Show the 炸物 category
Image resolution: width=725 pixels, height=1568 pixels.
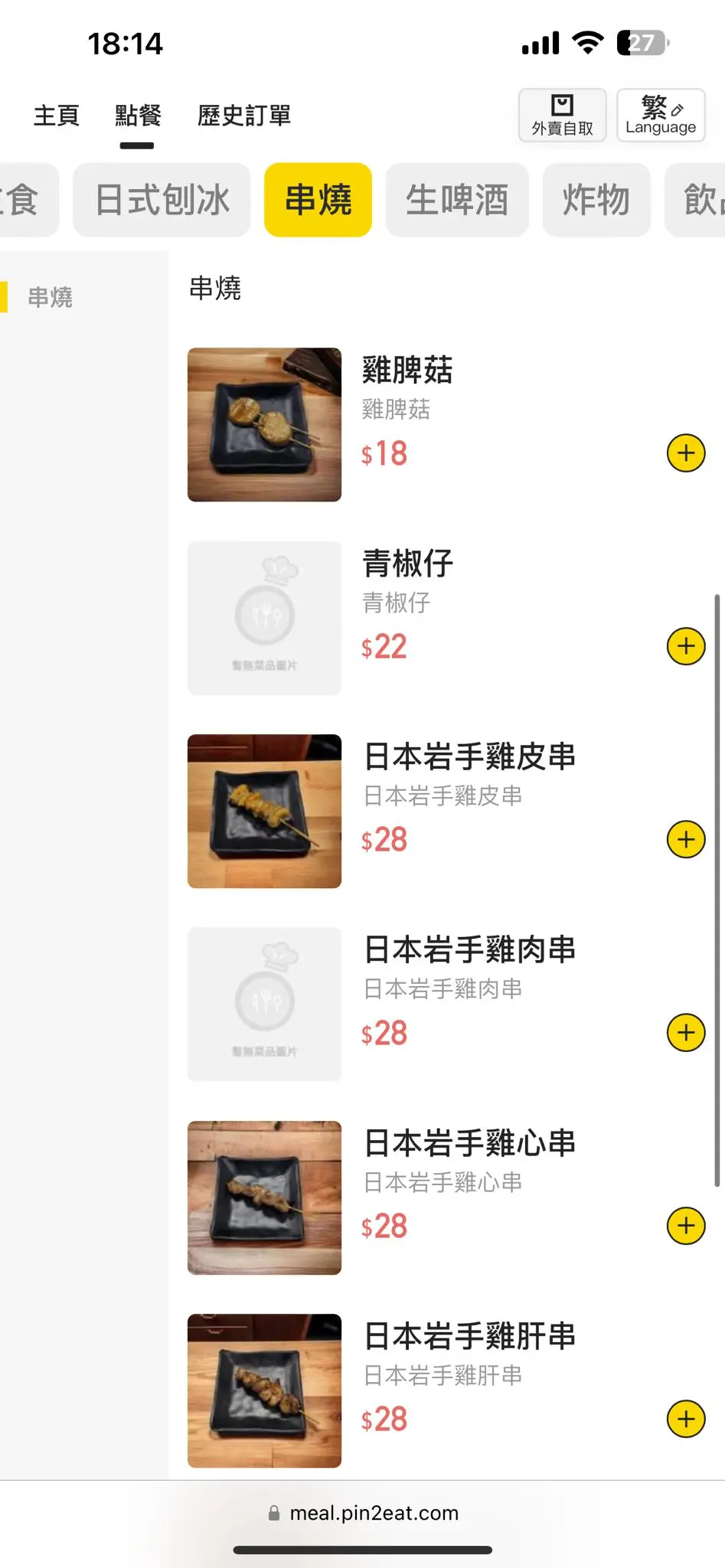(x=596, y=200)
